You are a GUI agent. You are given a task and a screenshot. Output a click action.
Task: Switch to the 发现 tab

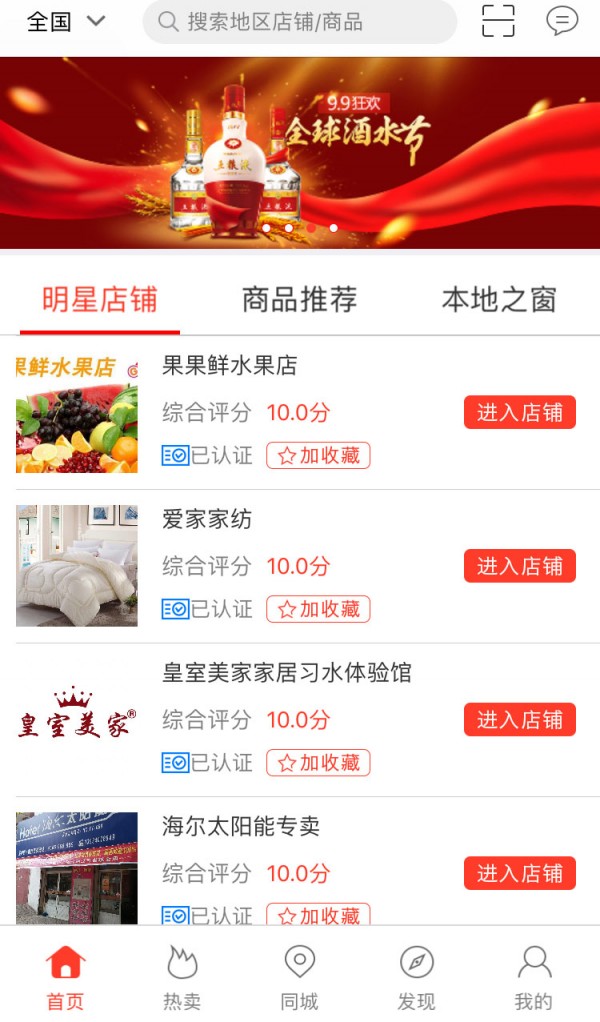pos(416,977)
